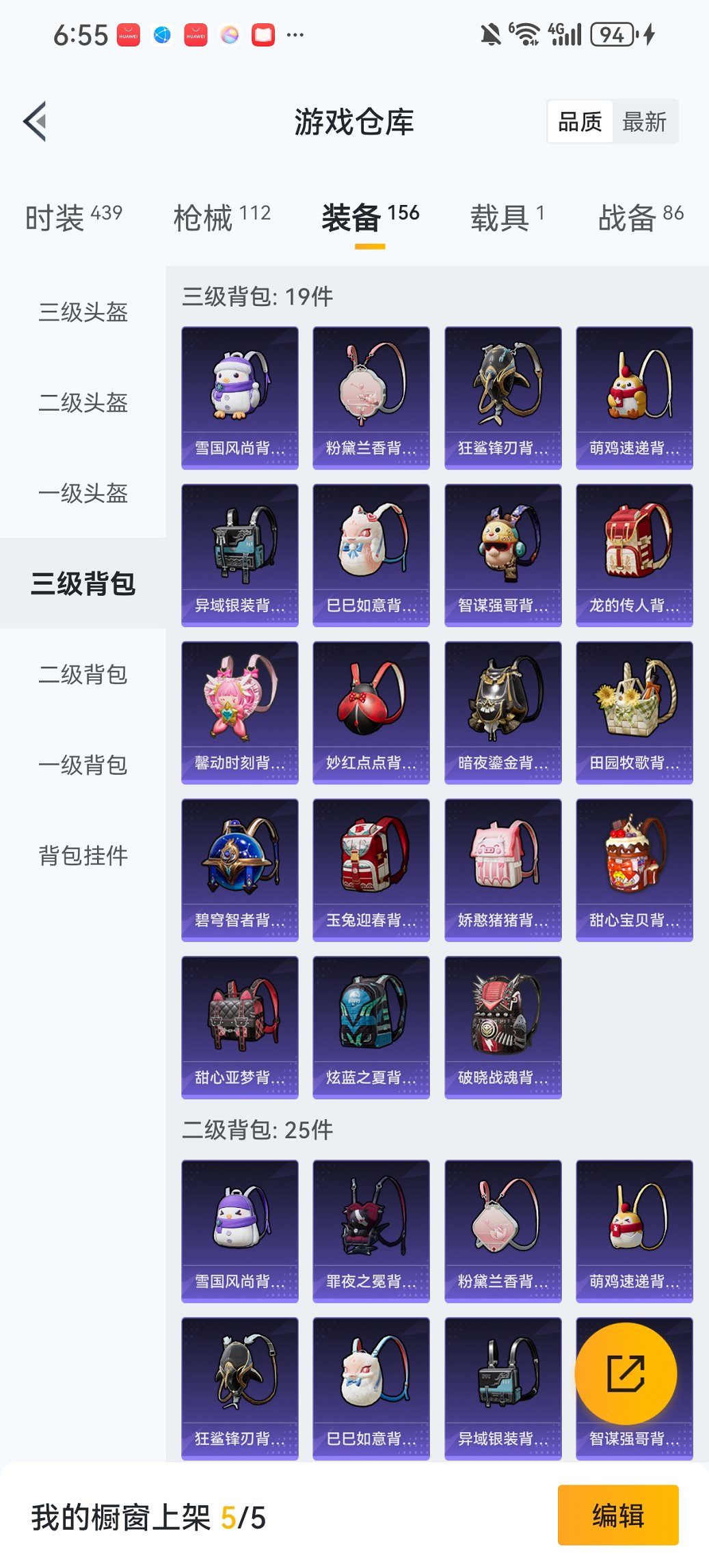Sort the warehouse by 品质
Screen dimensions: 709x1568
580,122
